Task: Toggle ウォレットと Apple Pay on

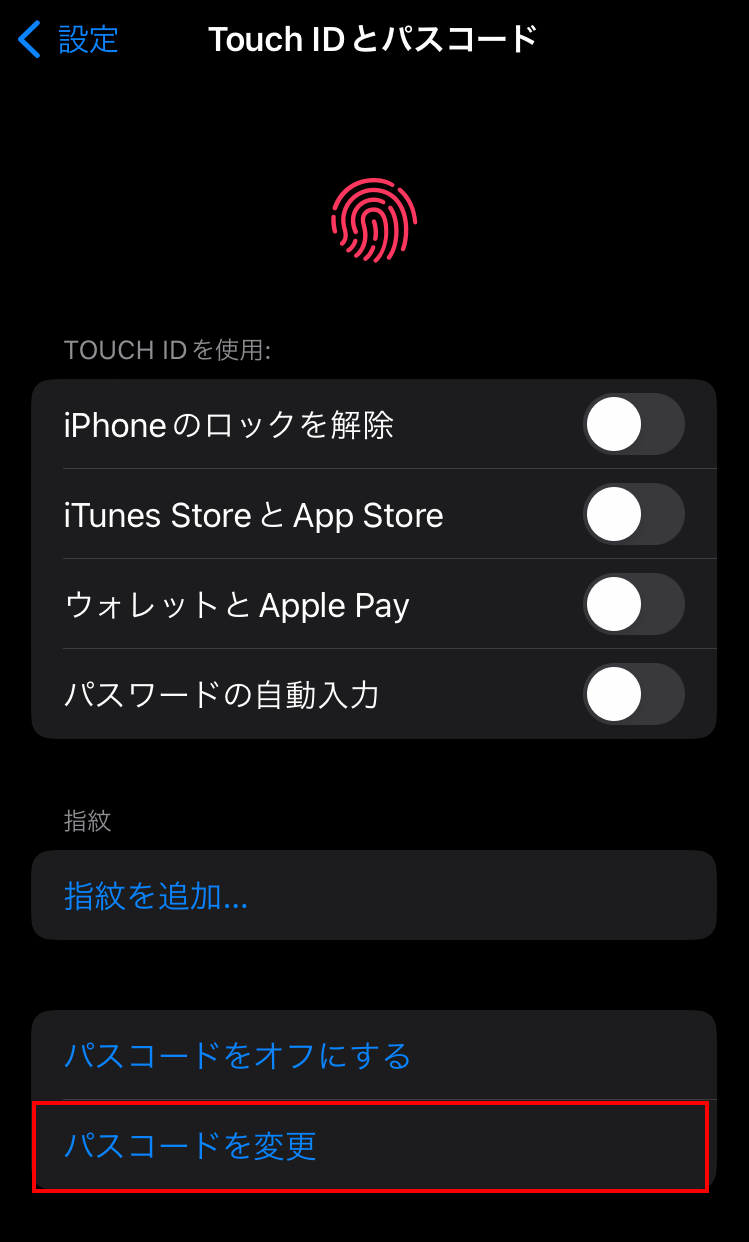Action: pyautogui.click(x=633, y=604)
